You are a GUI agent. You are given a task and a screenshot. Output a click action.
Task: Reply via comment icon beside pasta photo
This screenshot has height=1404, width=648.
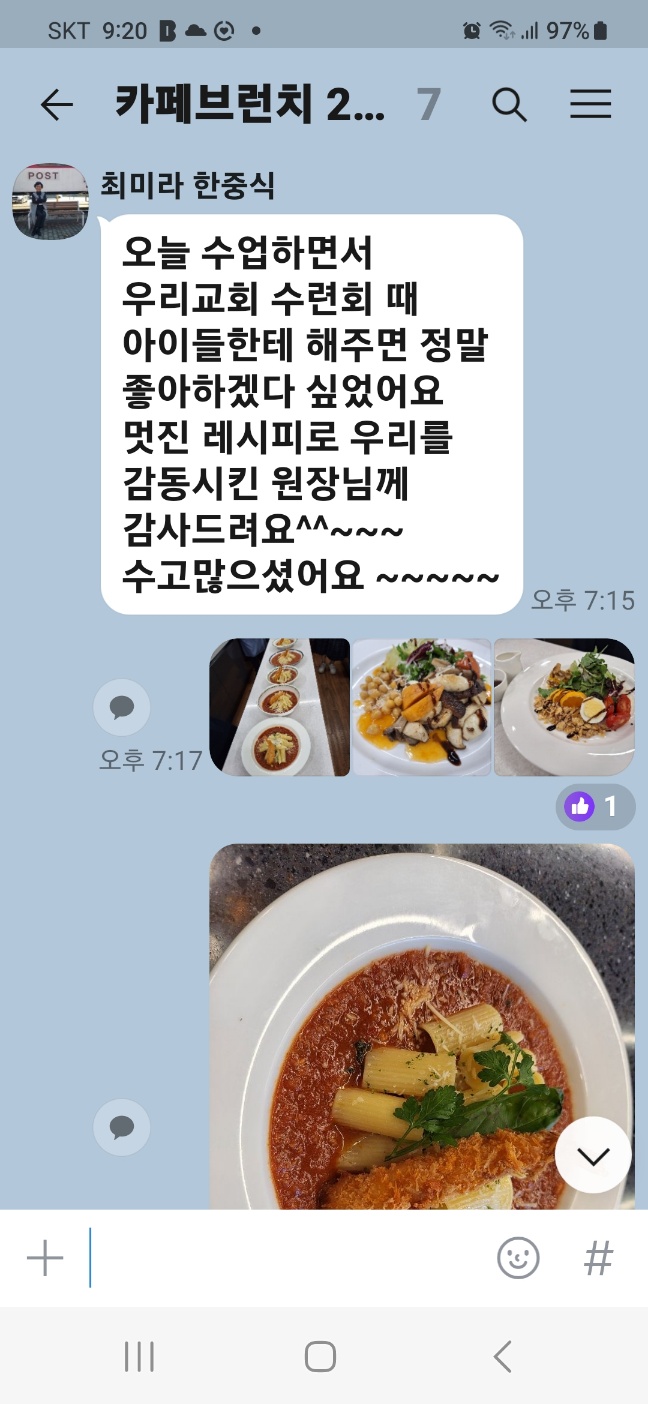point(121,1128)
